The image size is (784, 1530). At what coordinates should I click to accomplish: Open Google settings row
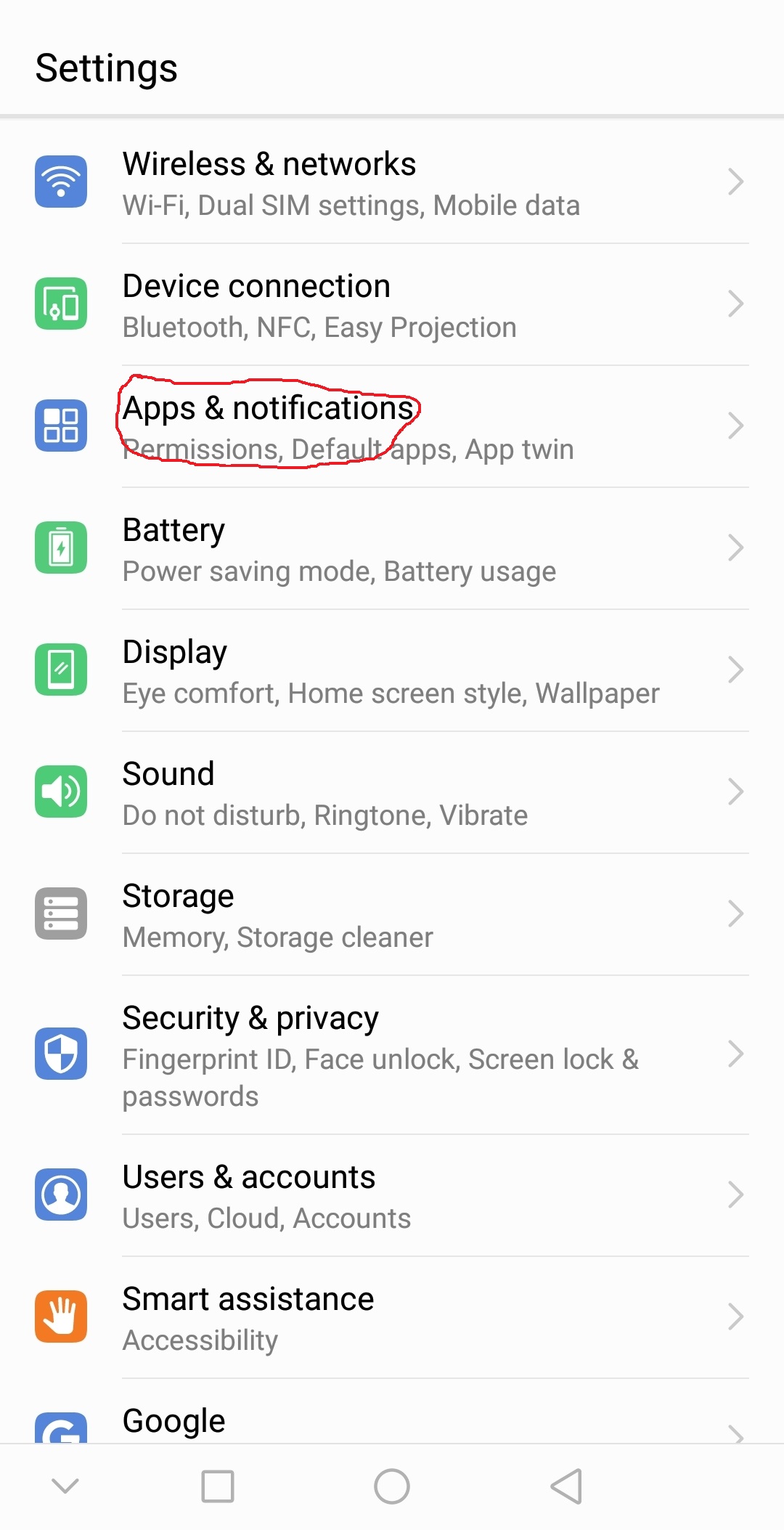(x=392, y=1411)
